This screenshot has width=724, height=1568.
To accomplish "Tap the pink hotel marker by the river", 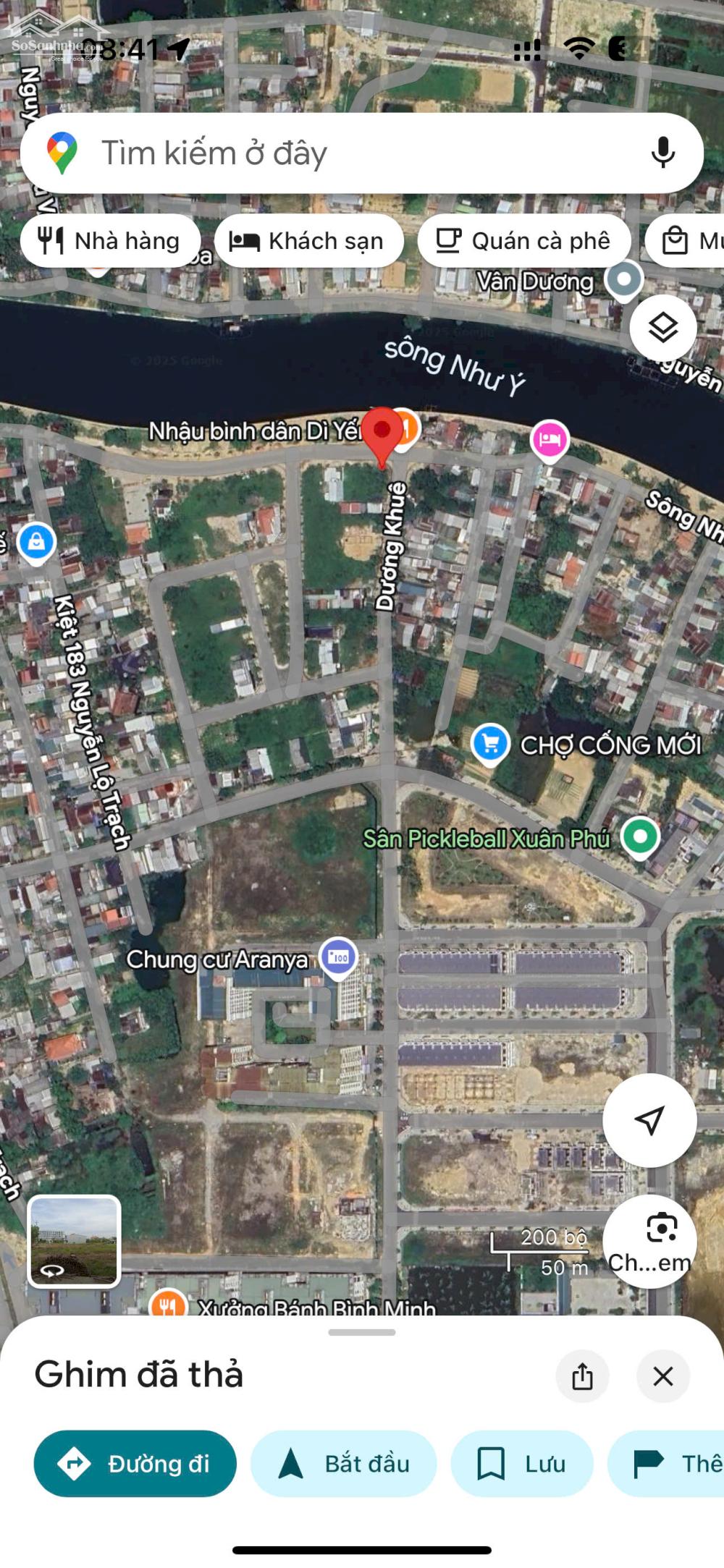I will [x=550, y=439].
